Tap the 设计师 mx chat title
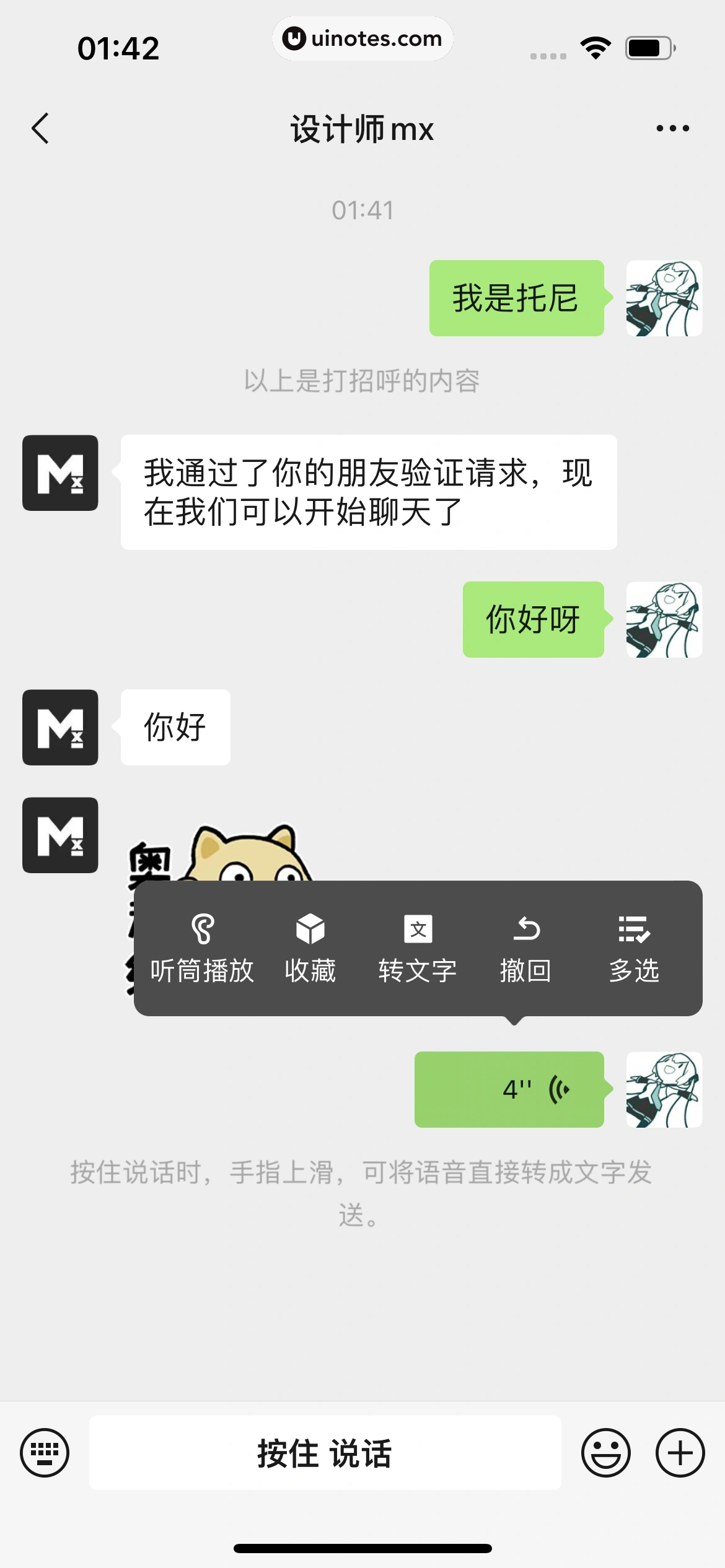The width and height of the screenshot is (725, 1568). (x=362, y=128)
